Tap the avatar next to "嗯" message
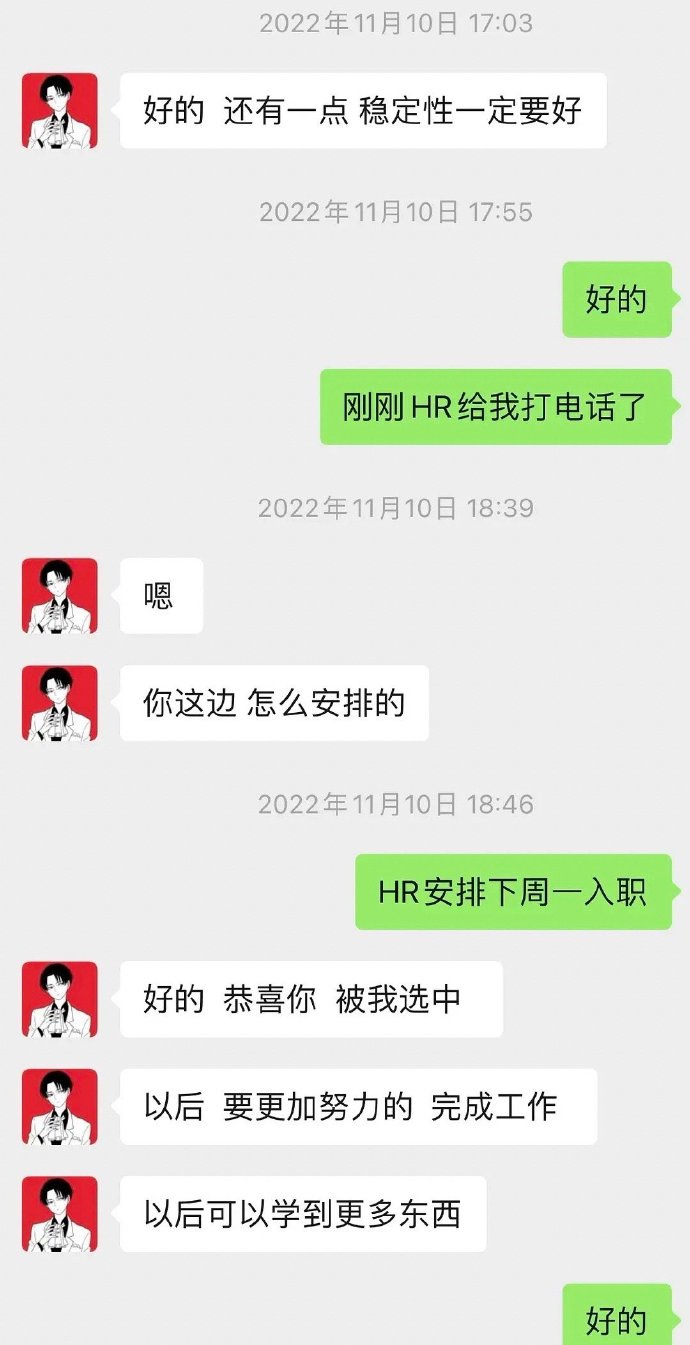 click(x=60, y=596)
